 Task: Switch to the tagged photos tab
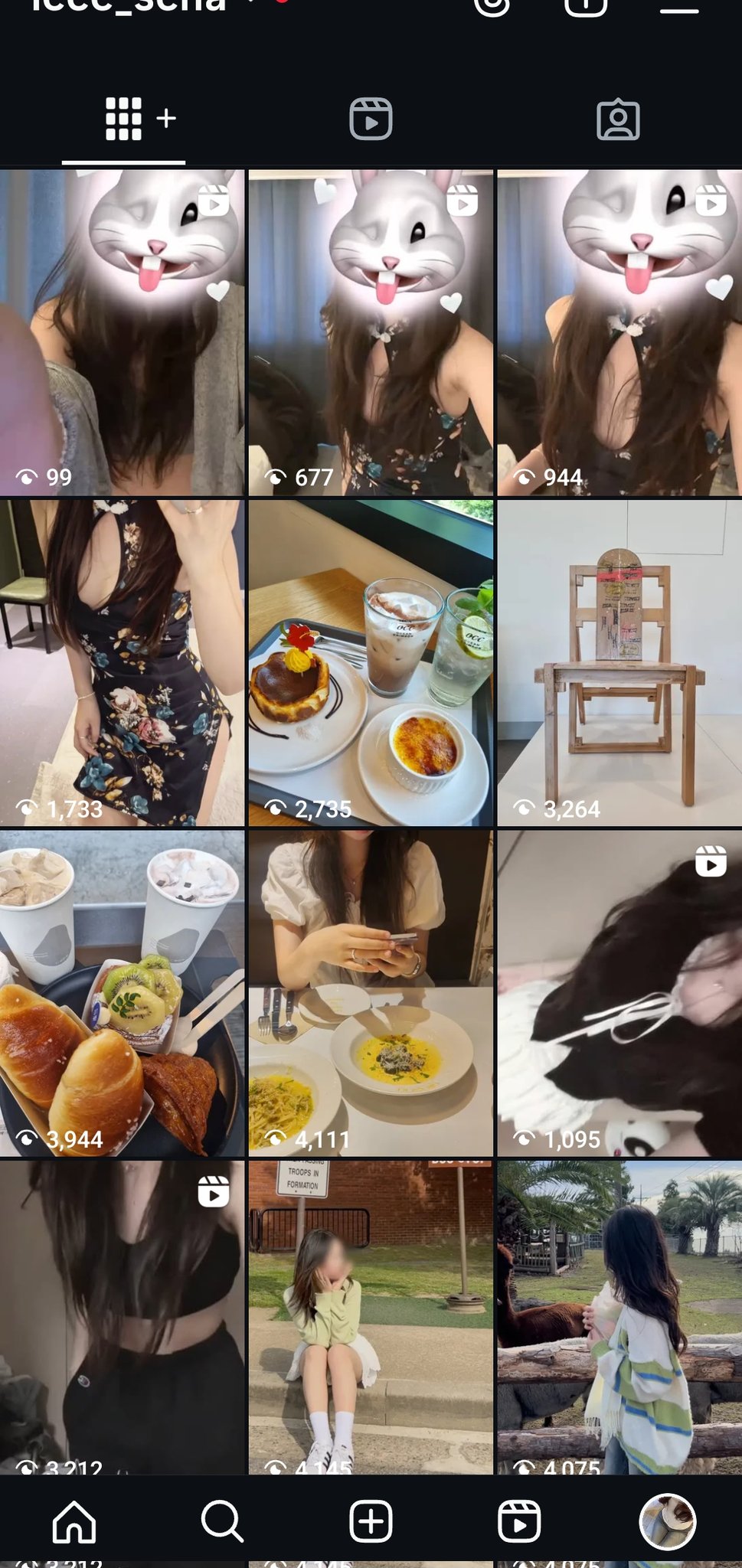pos(618,119)
